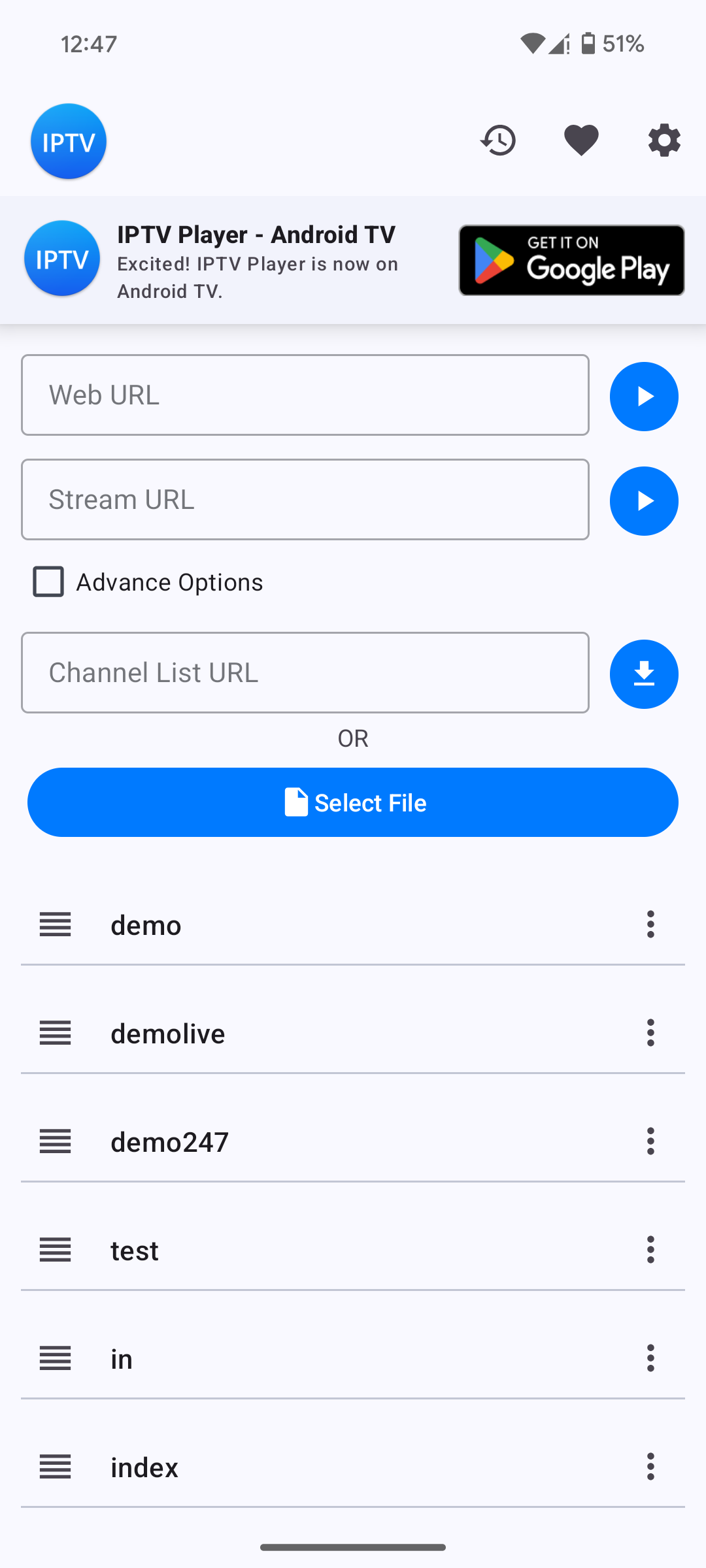Image resolution: width=706 pixels, height=1568 pixels.
Task: Focus the Channel List URL field
Action: pos(305,672)
